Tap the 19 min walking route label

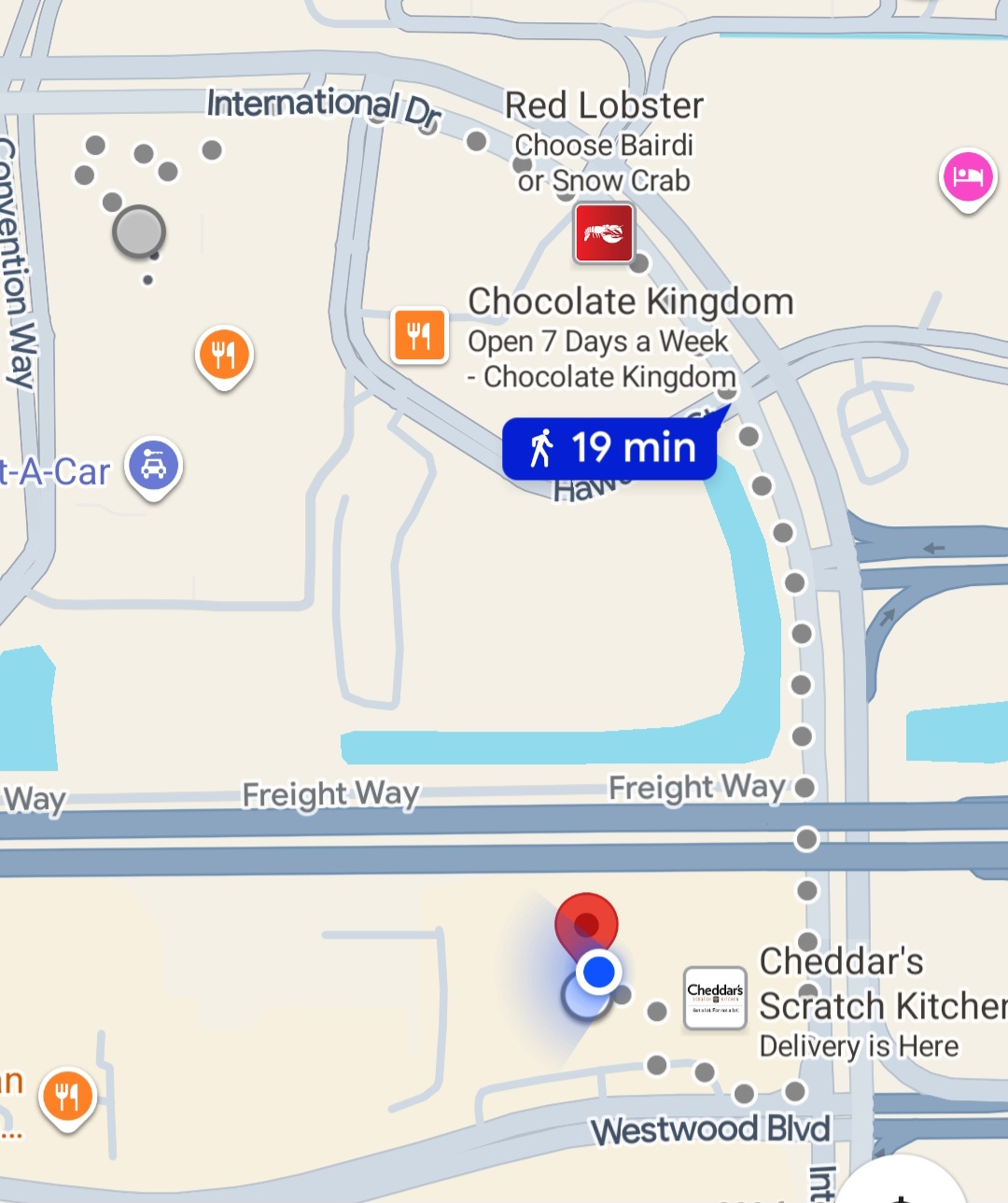tap(610, 449)
